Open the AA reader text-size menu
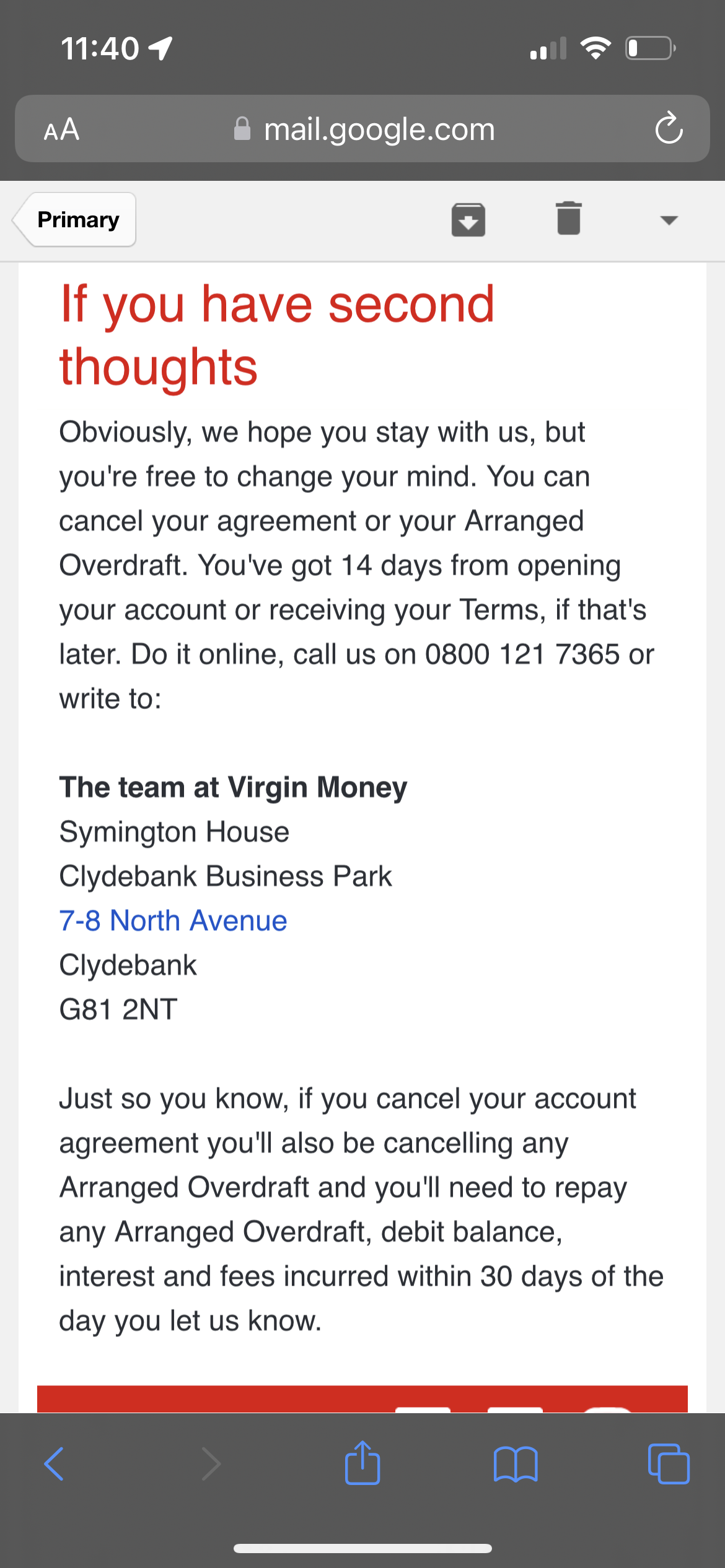This screenshot has width=725, height=1568. pyautogui.click(x=61, y=129)
